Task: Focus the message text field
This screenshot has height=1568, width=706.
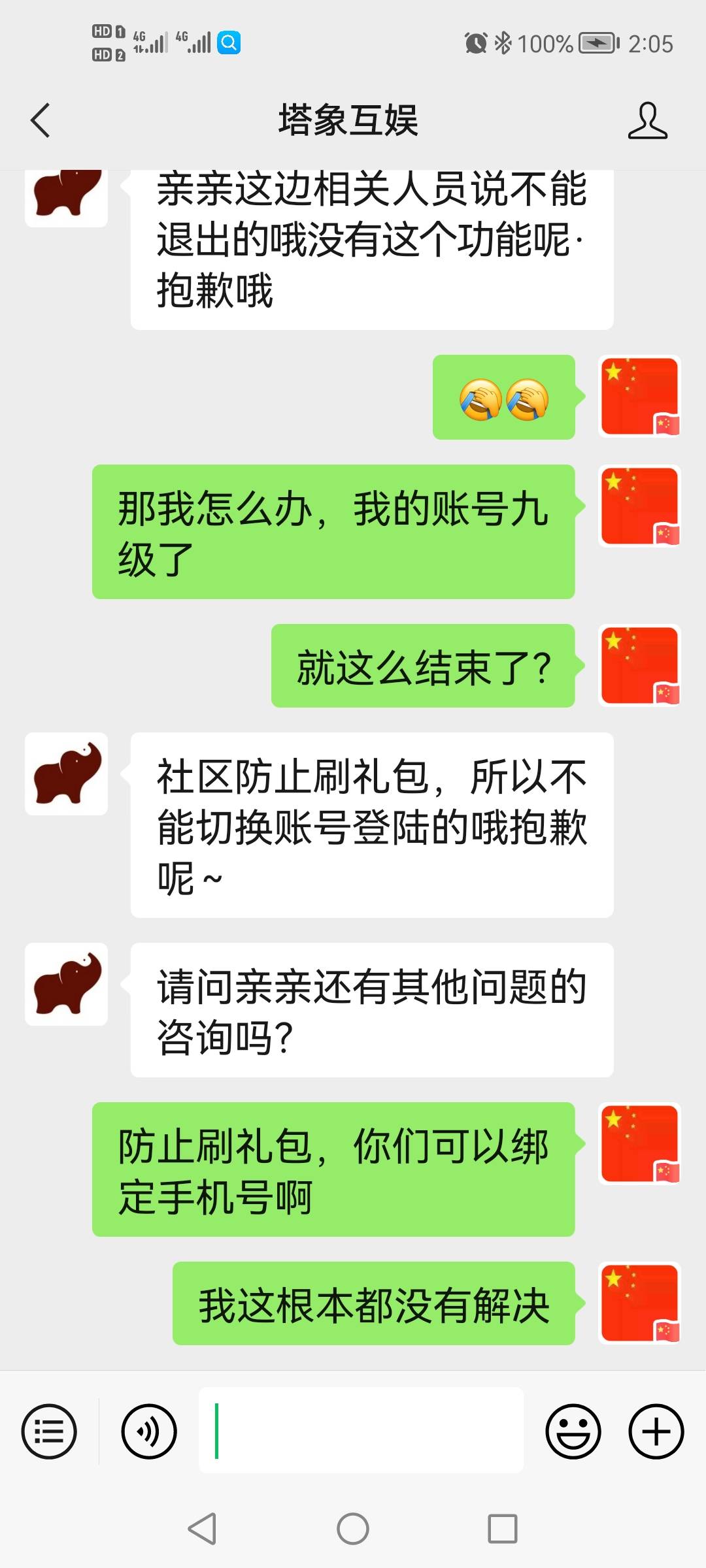Action: tap(361, 1430)
